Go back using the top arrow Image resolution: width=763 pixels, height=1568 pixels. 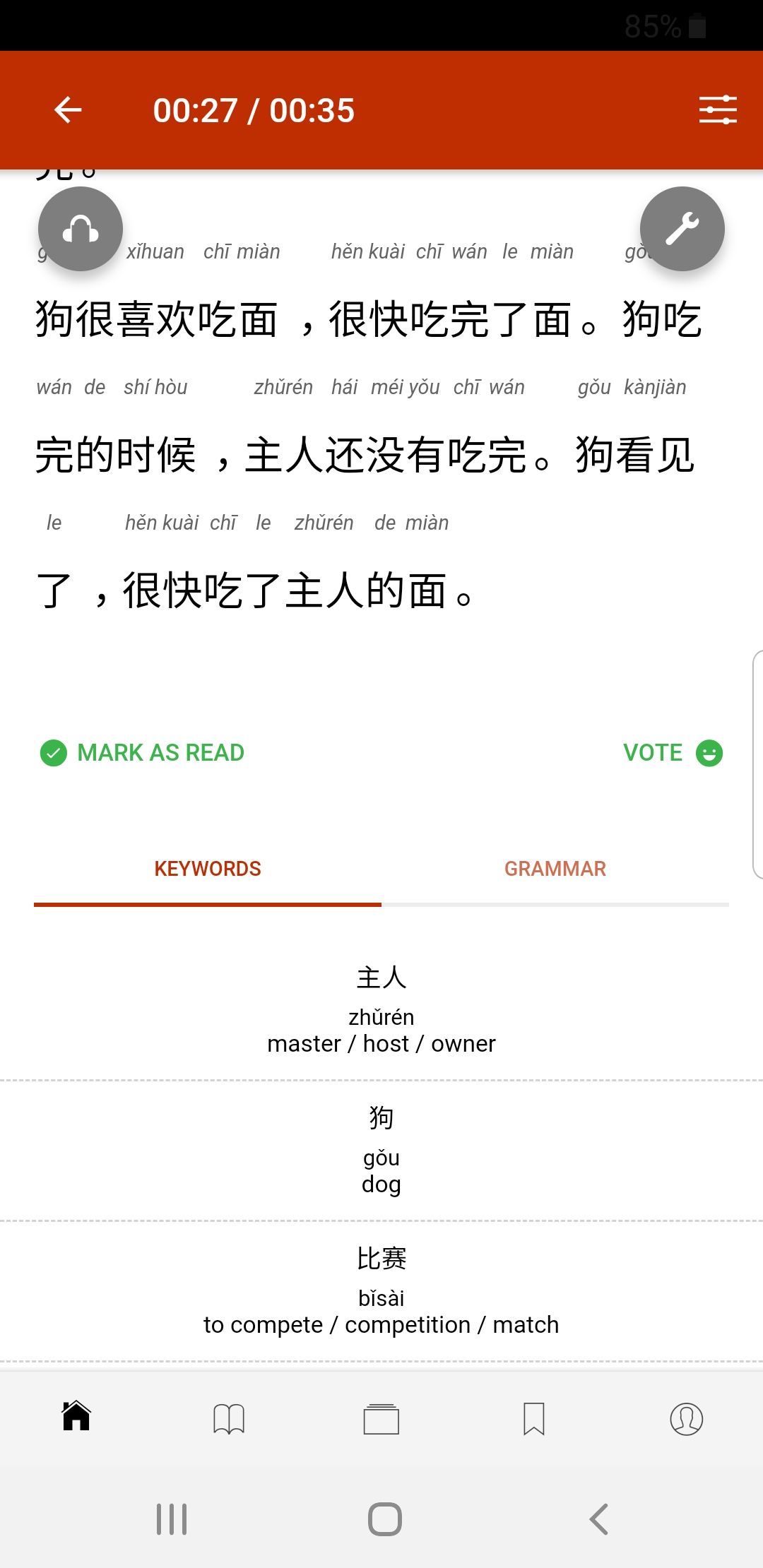[69, 110]
